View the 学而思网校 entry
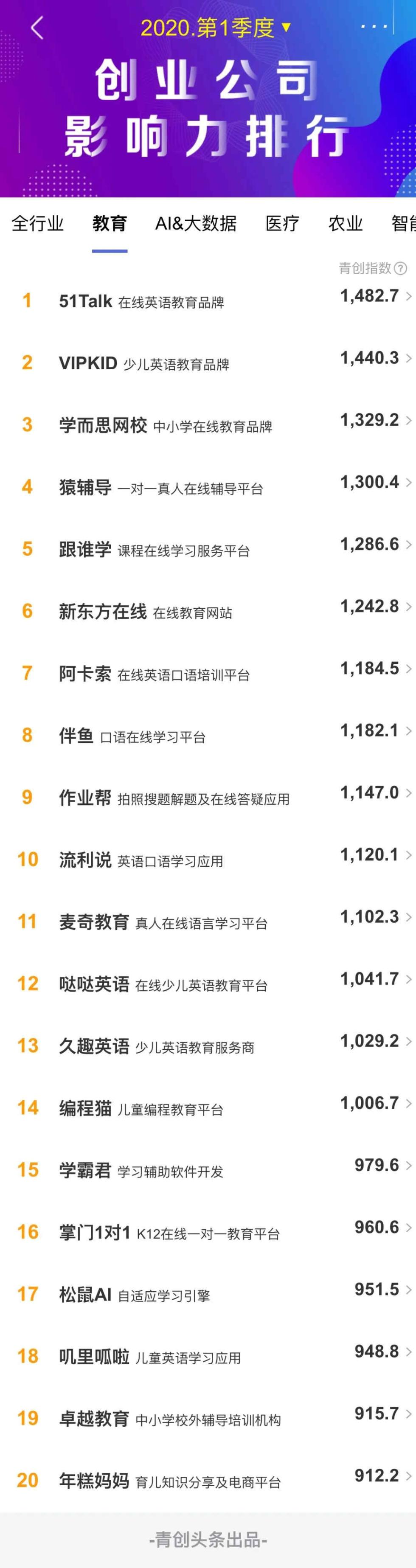 207,425
